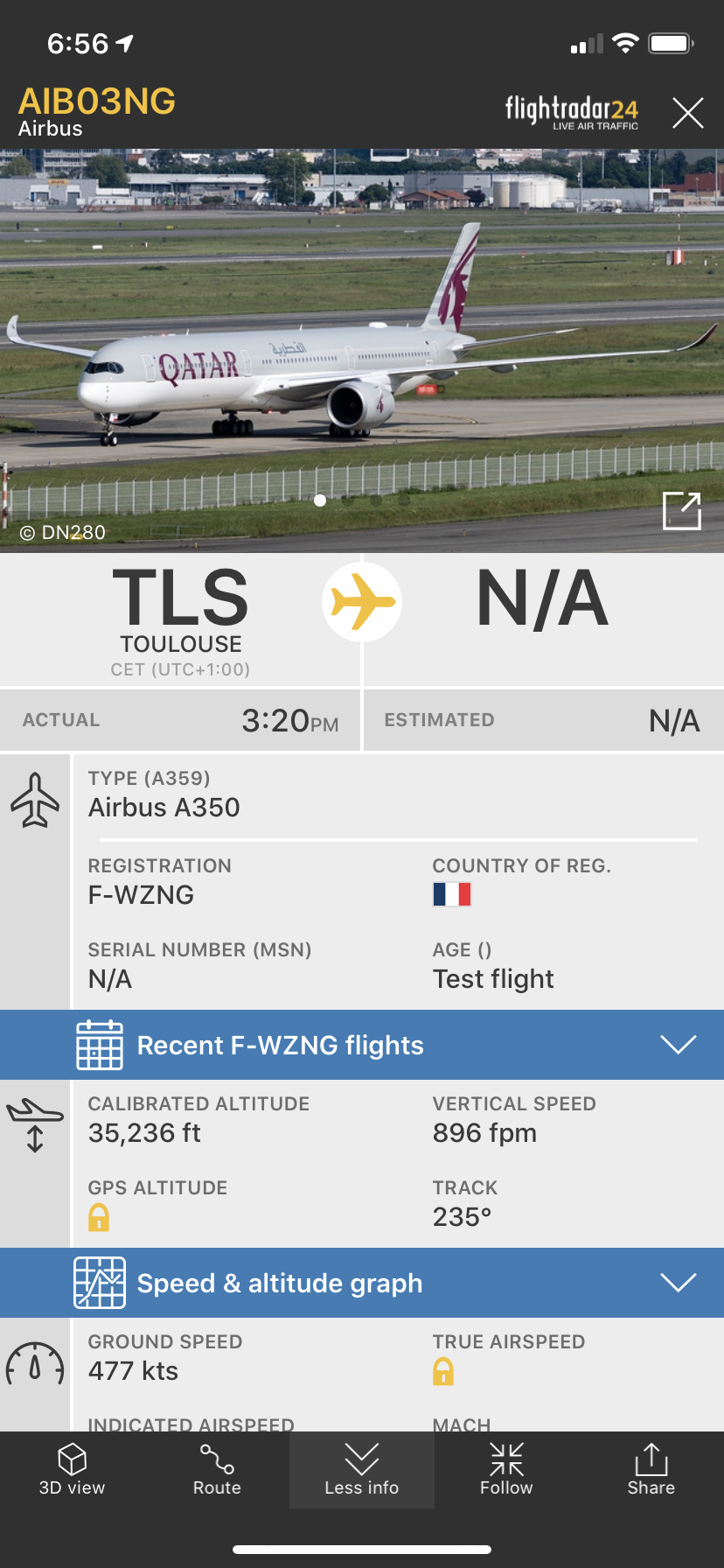
Task: Unlock the True Airspeed data
Action: (443, 1371)
